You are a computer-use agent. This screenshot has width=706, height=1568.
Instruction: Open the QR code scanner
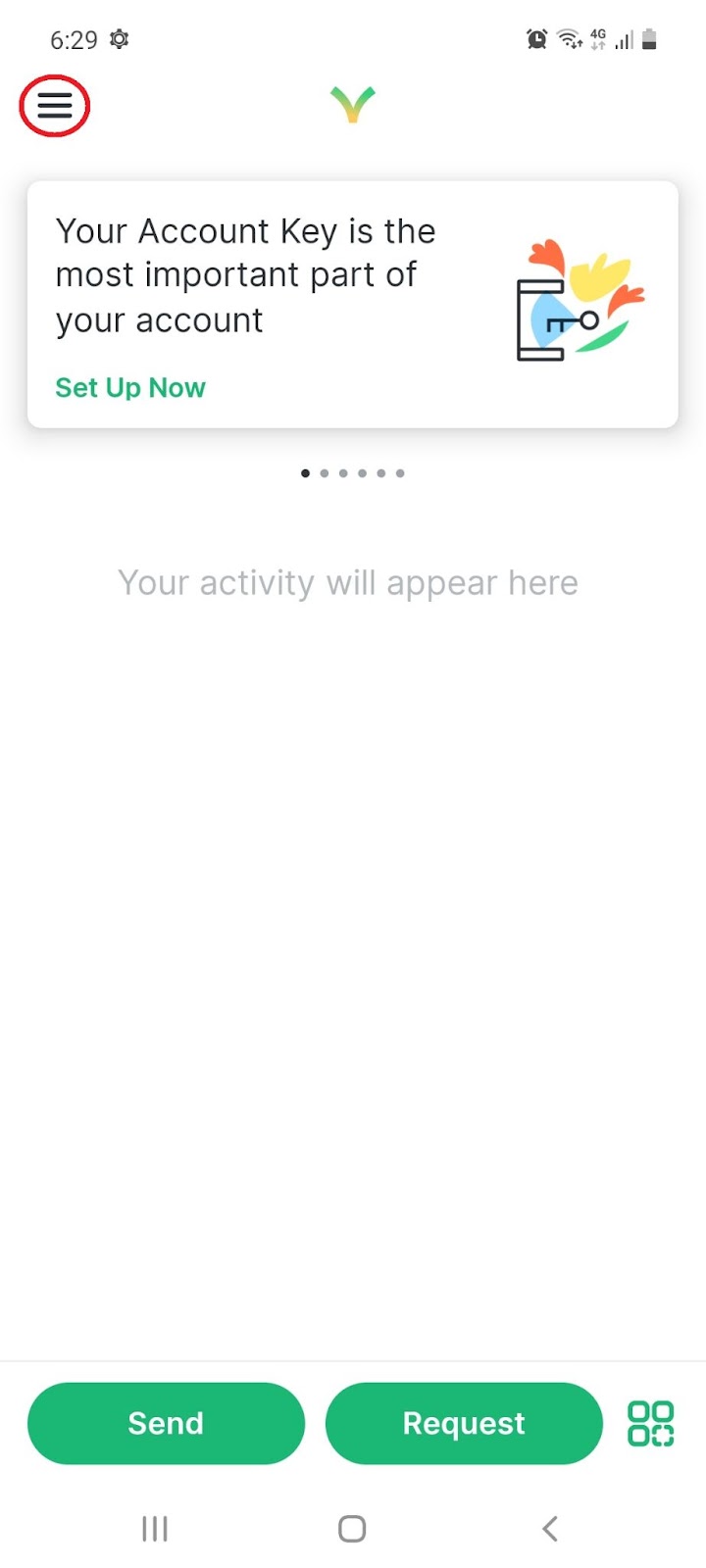[x=651, y=1423]
